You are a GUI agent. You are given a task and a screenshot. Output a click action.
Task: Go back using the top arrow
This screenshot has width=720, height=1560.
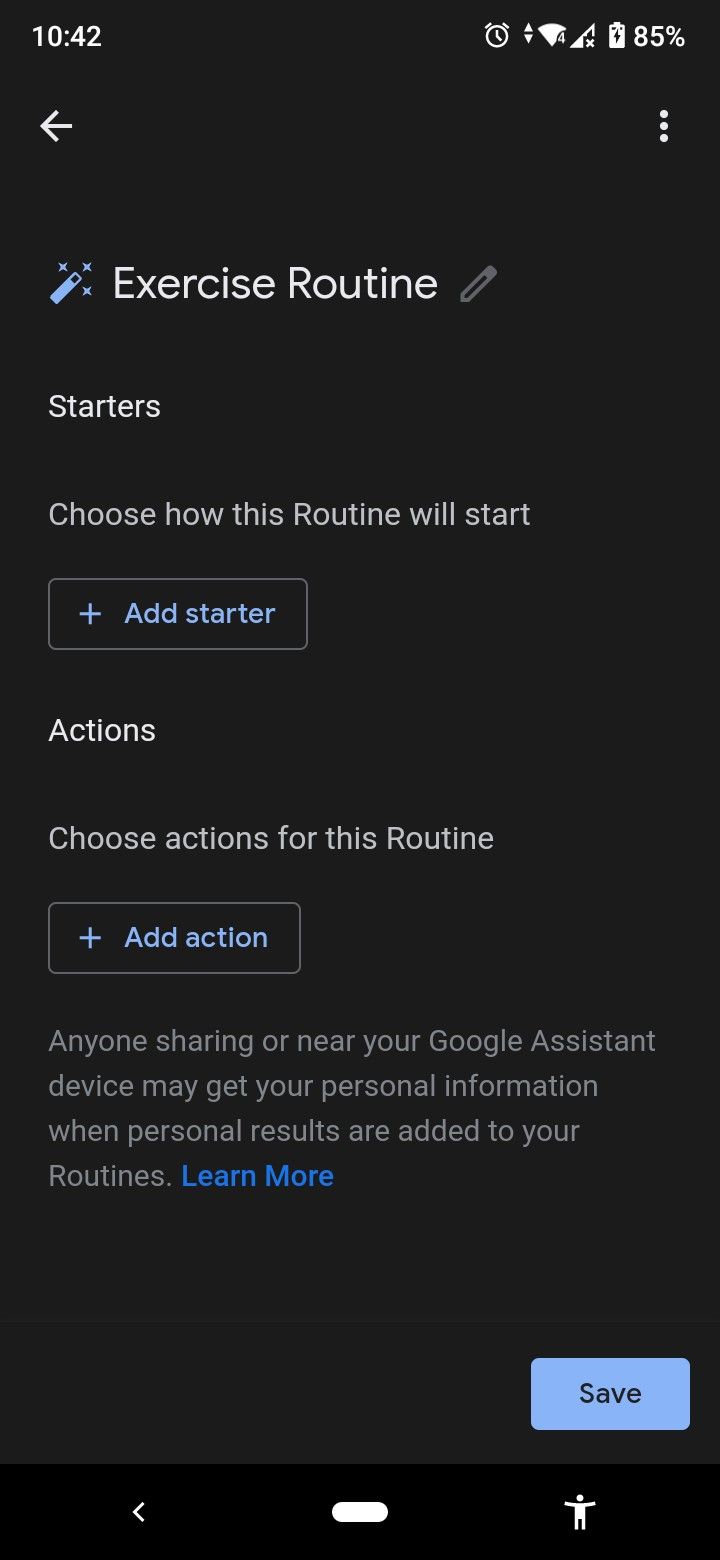56,126
